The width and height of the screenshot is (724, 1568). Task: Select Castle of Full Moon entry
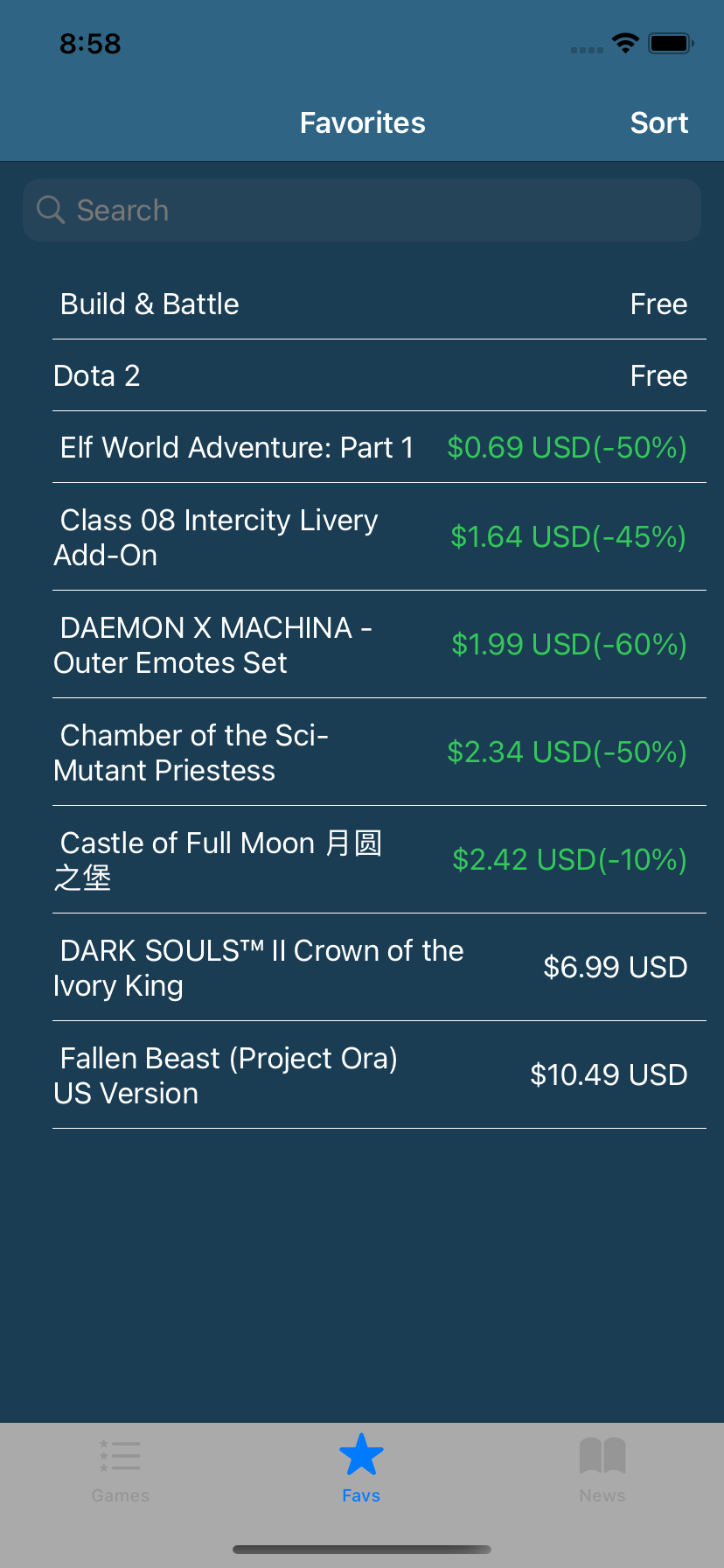pyautogui.click(x=361, y=860)
